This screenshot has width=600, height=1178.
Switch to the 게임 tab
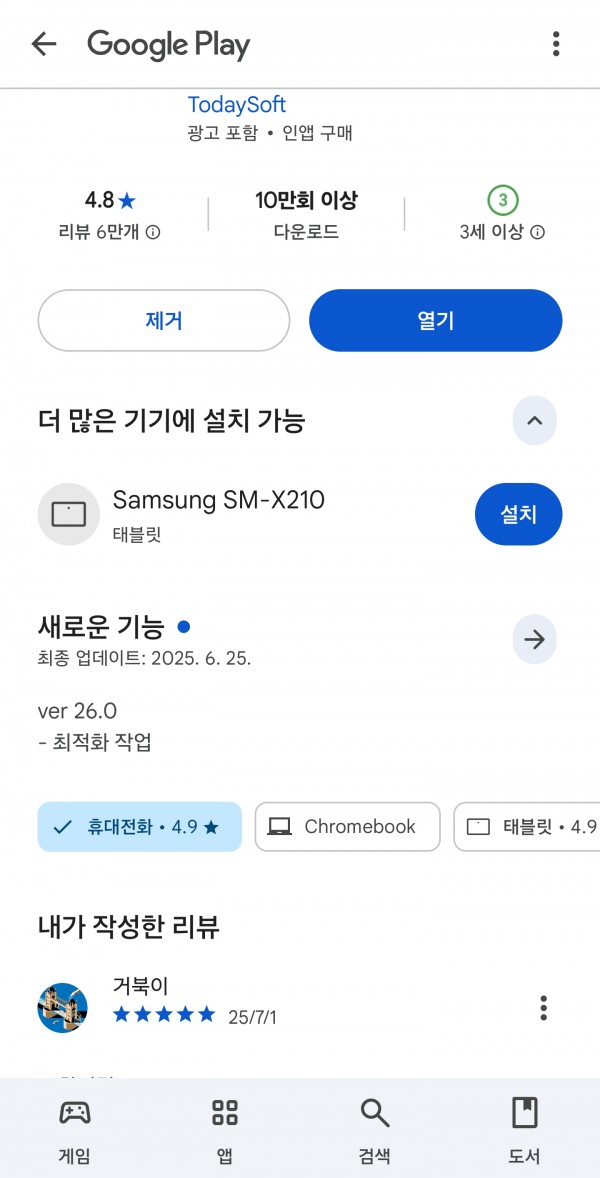(75, 1128)
